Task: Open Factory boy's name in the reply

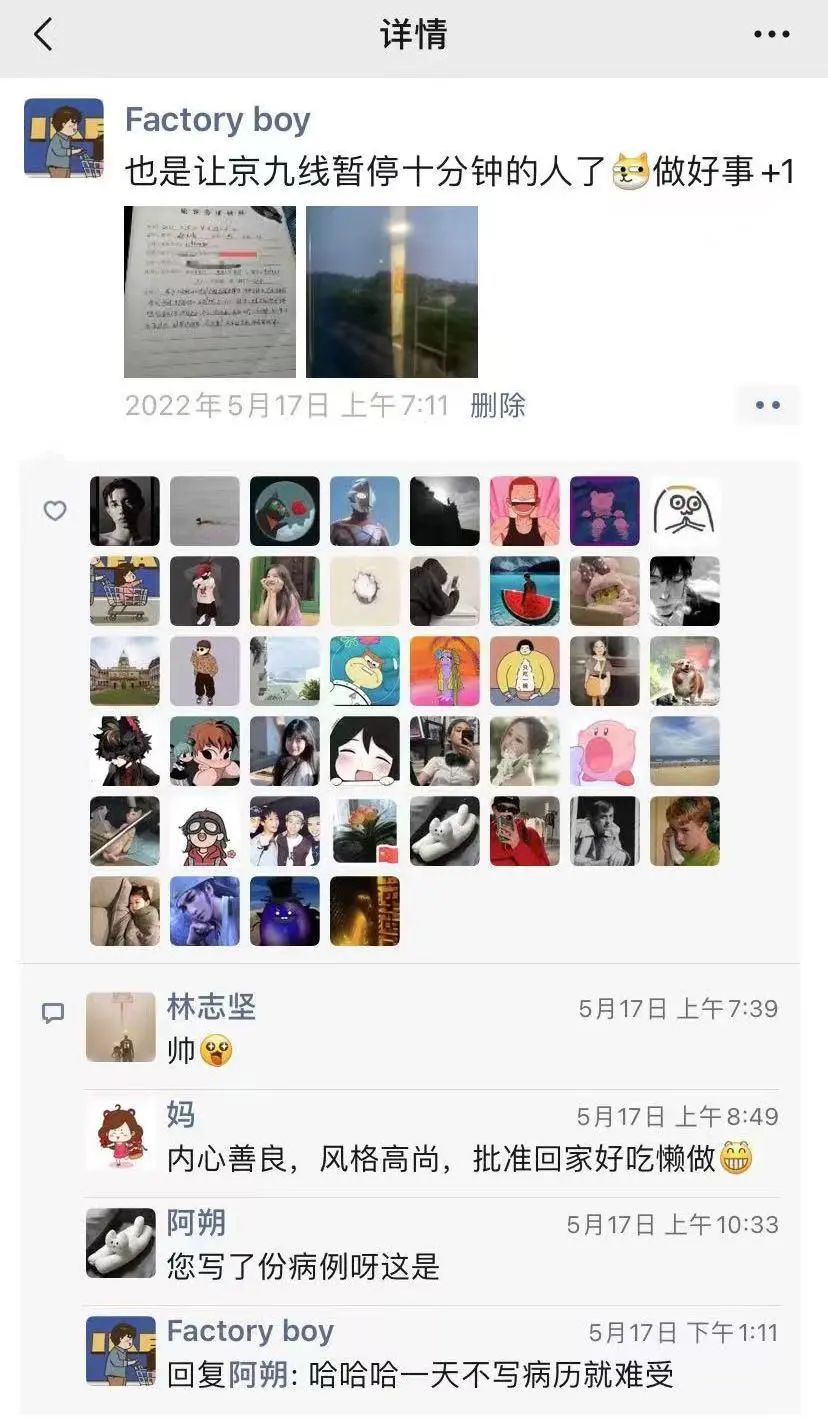Action: pyautogui.click(x=250, y=1331)
